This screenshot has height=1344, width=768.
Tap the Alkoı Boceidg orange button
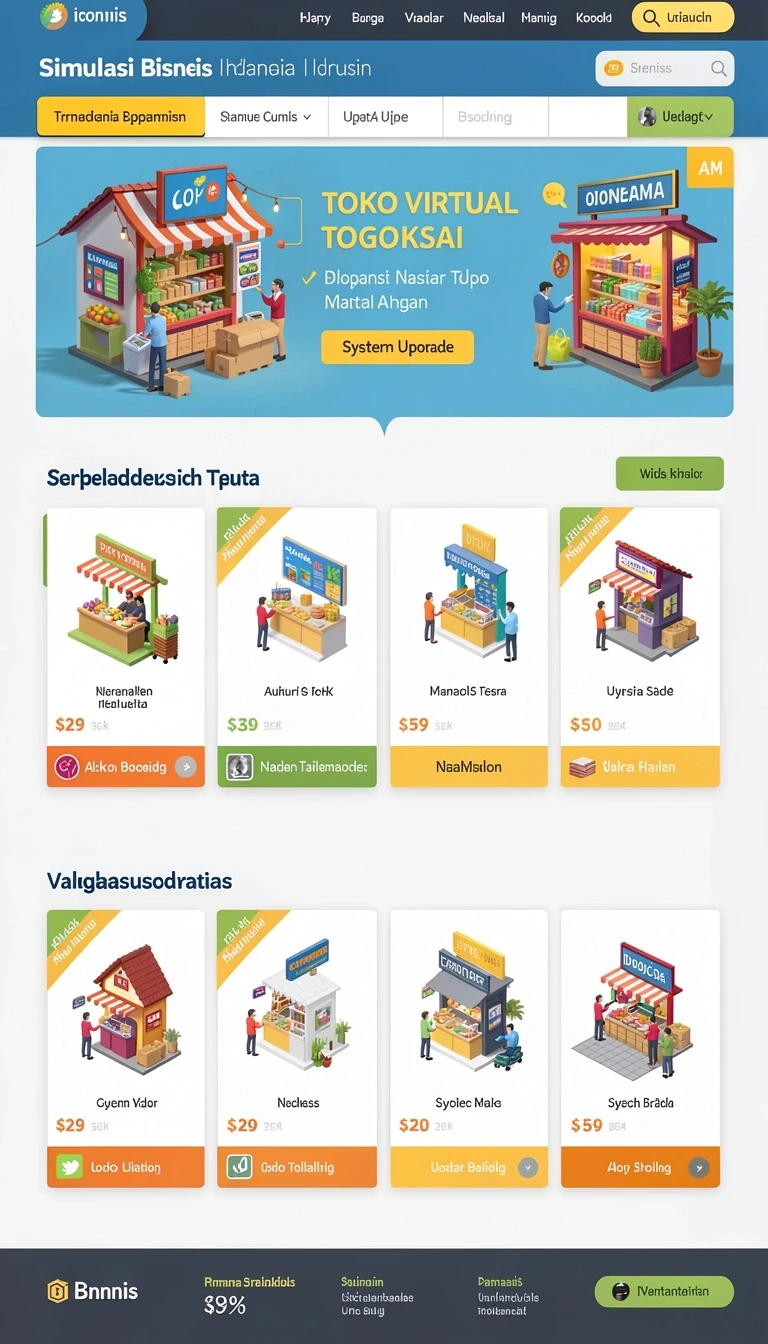click(126, 767)
